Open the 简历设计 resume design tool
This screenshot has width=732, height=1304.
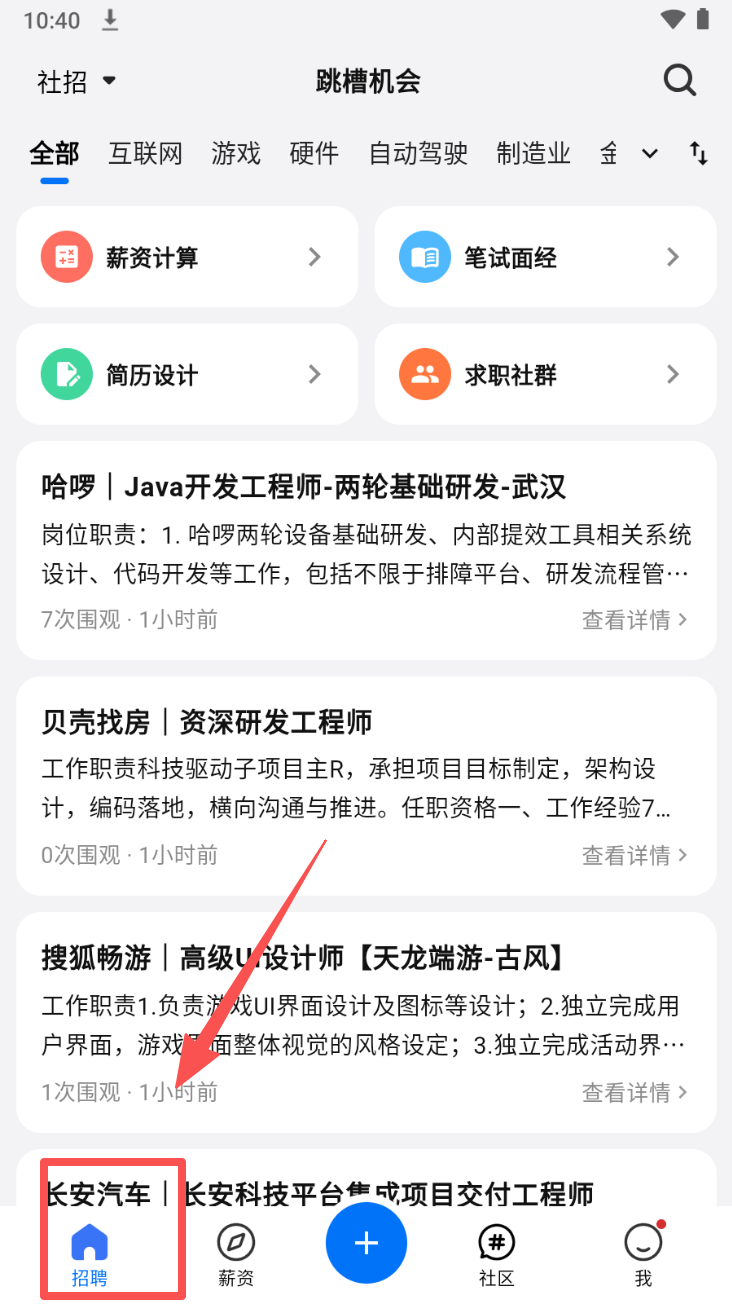point(187,375)
